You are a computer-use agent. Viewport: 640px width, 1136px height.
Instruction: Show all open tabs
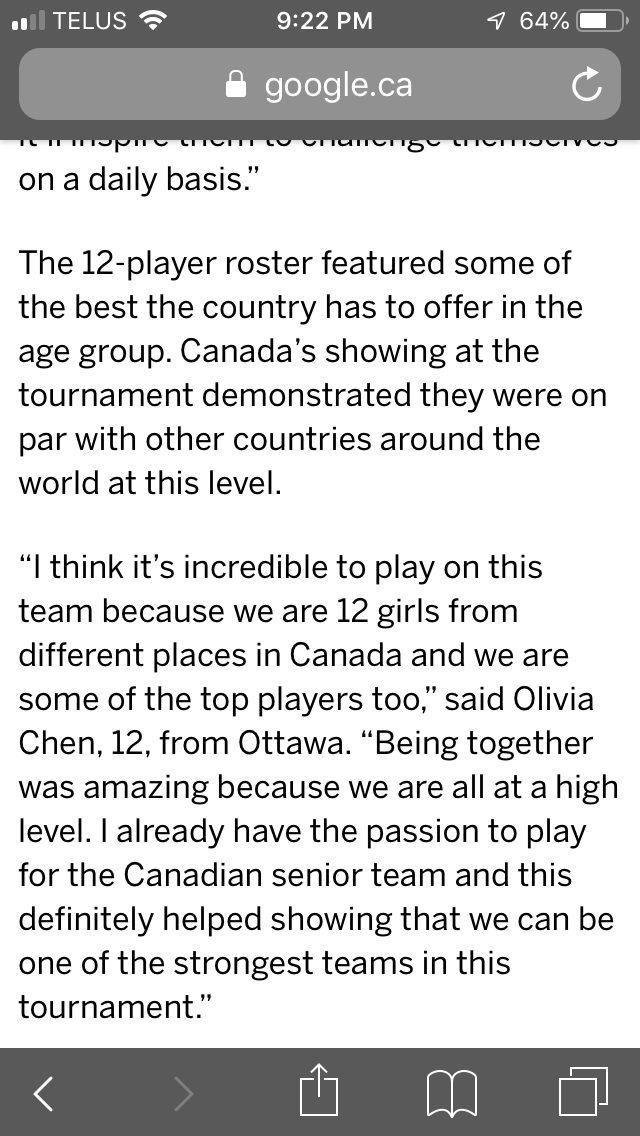583,1090
